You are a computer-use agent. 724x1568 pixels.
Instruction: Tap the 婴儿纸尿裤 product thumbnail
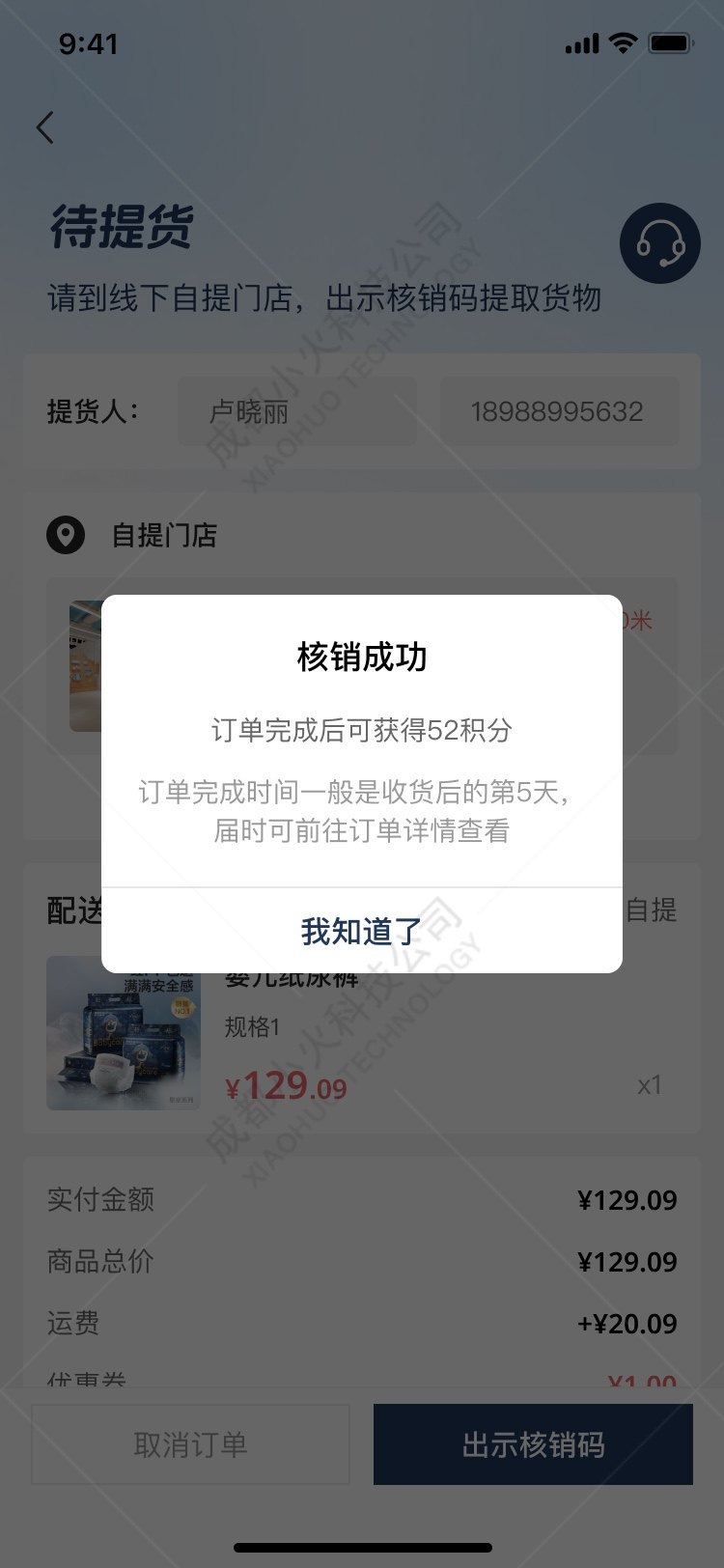[123, 1033]
